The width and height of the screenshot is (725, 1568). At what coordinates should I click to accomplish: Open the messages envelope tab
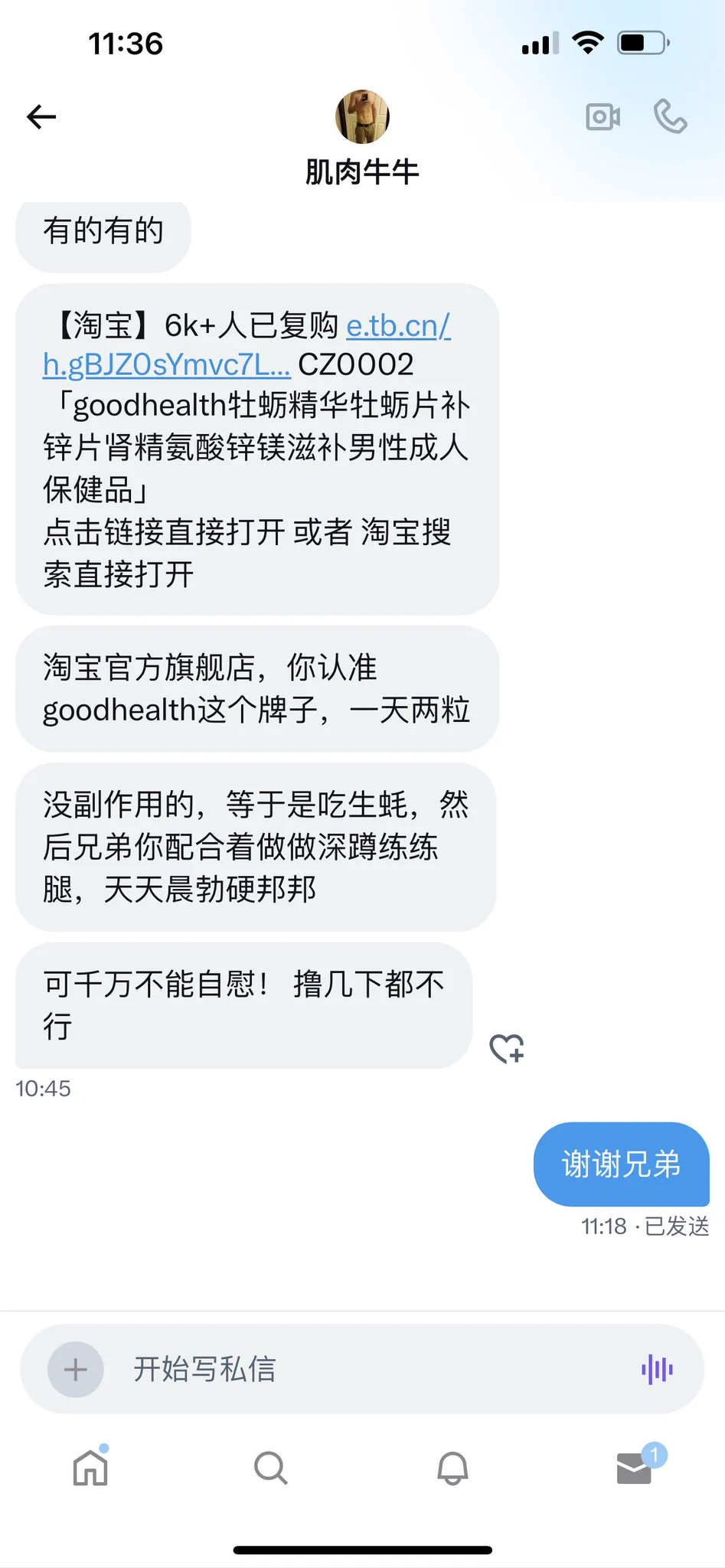635,1468
